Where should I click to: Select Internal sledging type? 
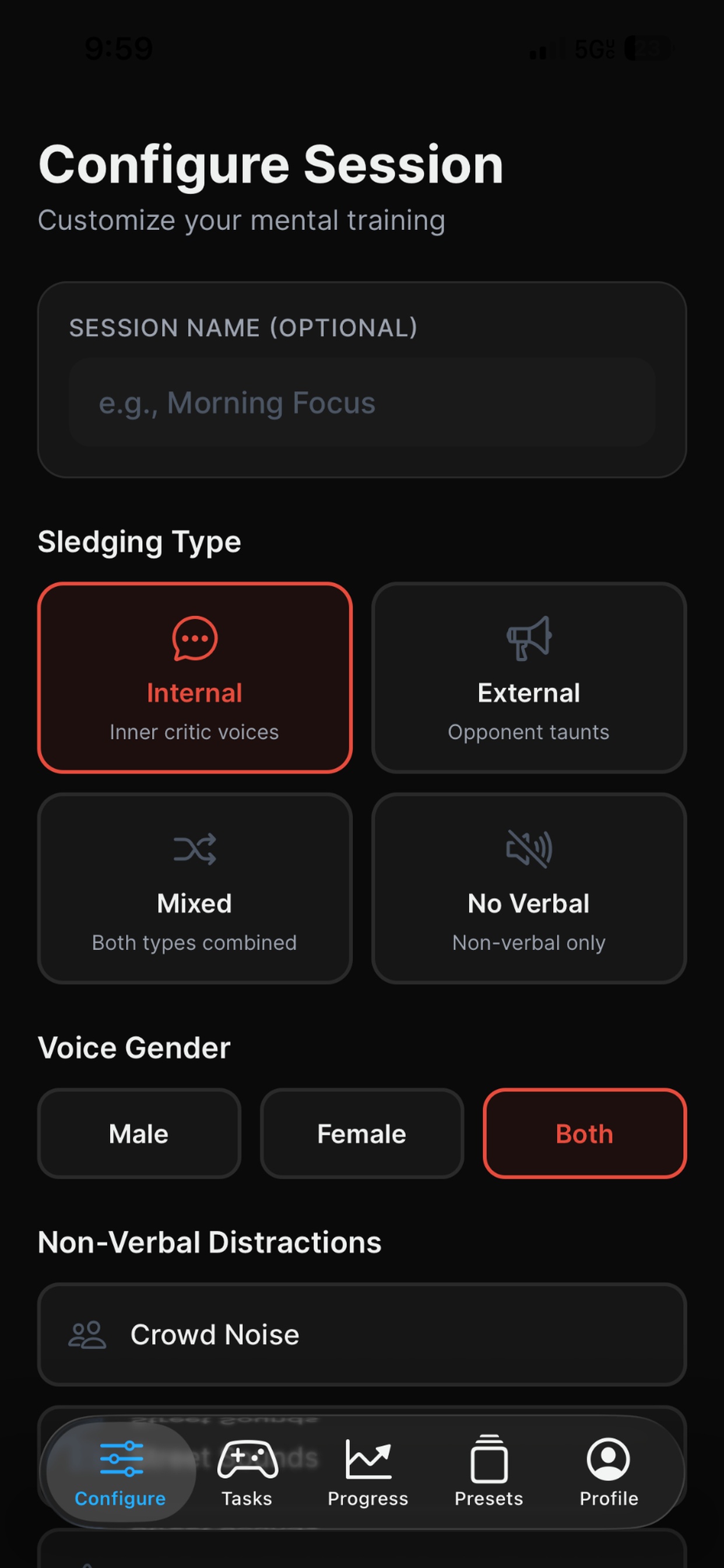pyautogui.click(x=195, y=677)
